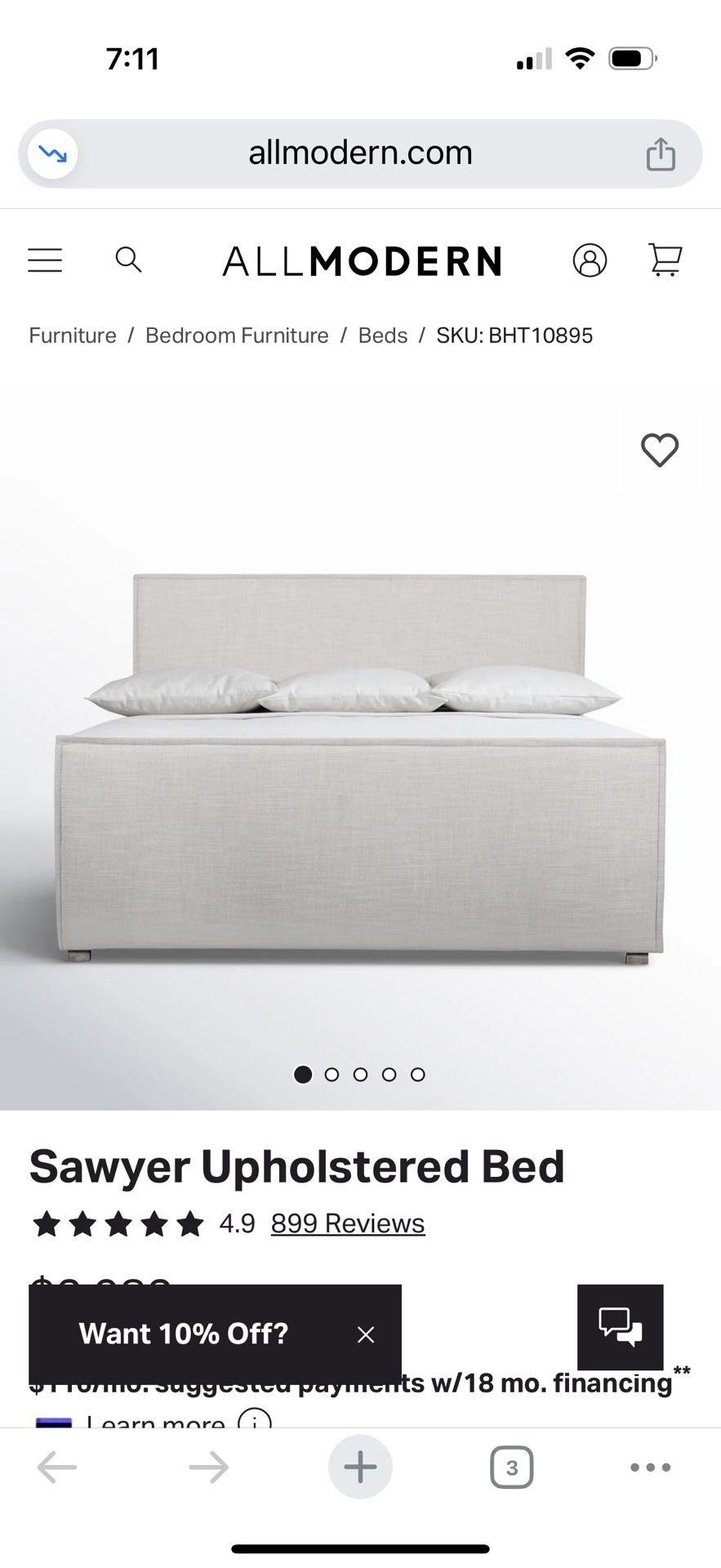
Task: Open the site search icon
Action: 128,260
